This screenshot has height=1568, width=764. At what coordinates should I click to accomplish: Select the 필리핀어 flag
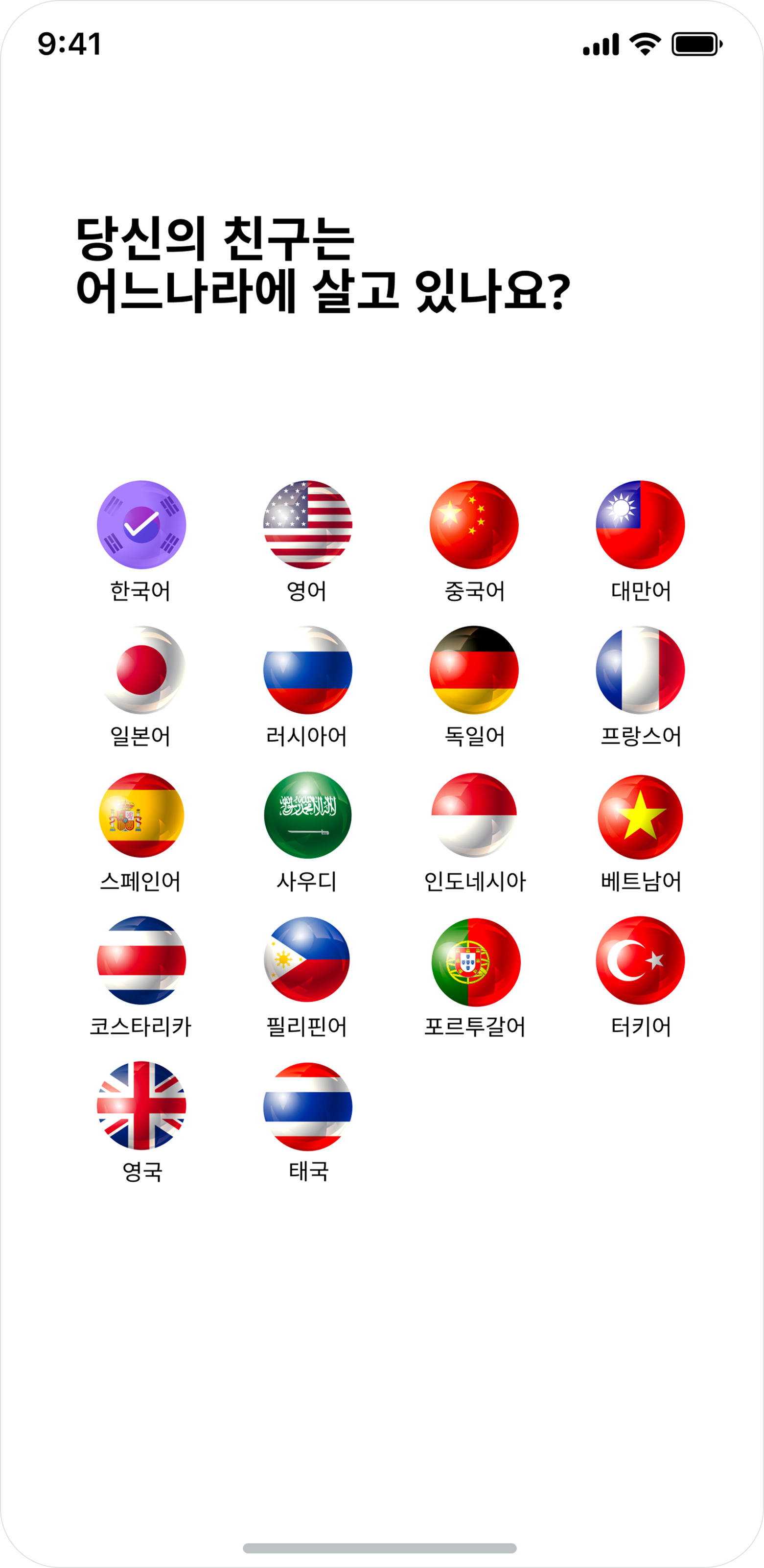pos(307,960)
